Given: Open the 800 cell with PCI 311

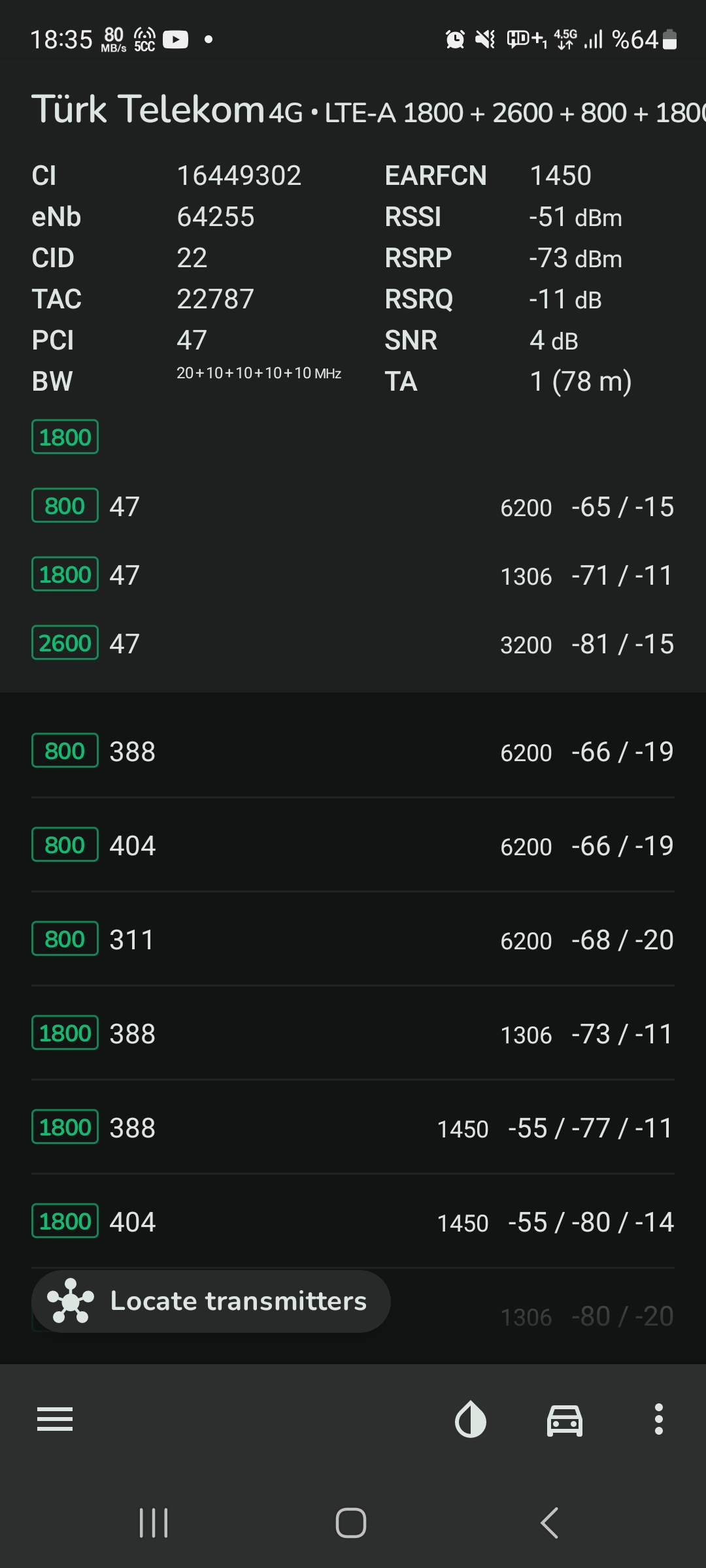Looking at the screenshot, I should 353,939.
